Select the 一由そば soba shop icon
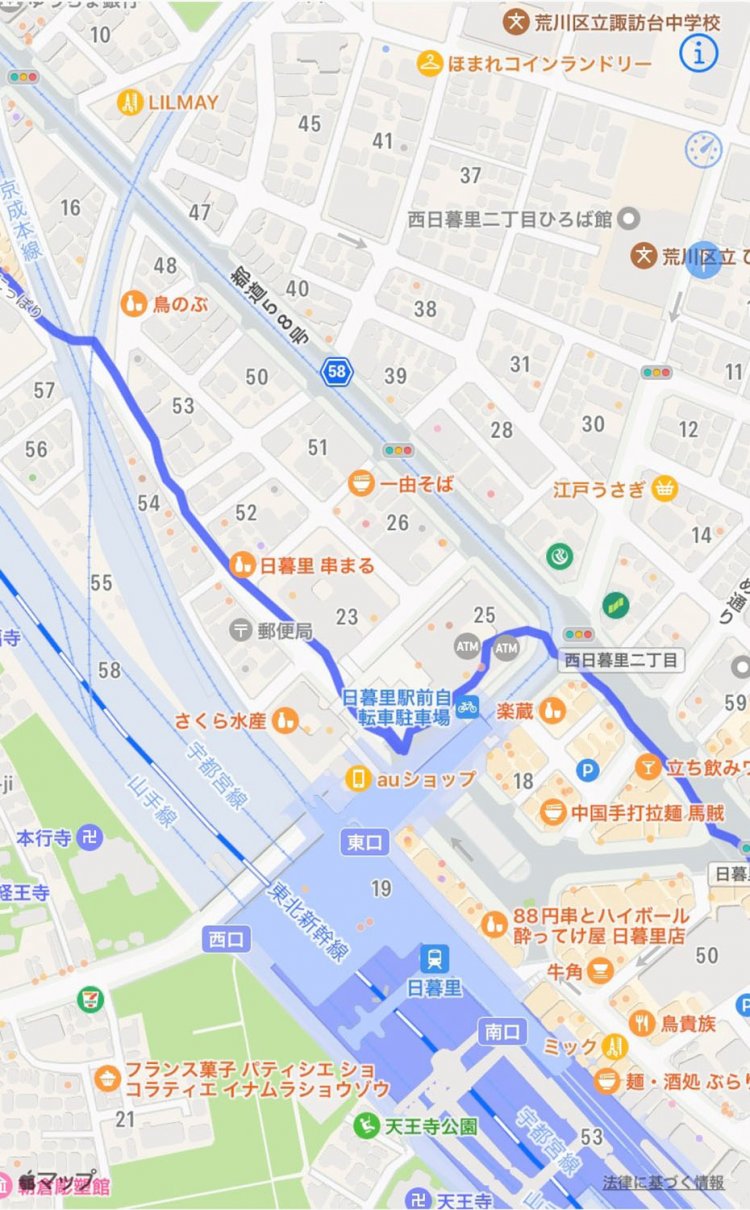This screenshot has width=750, height=1210. click(359, 483)
